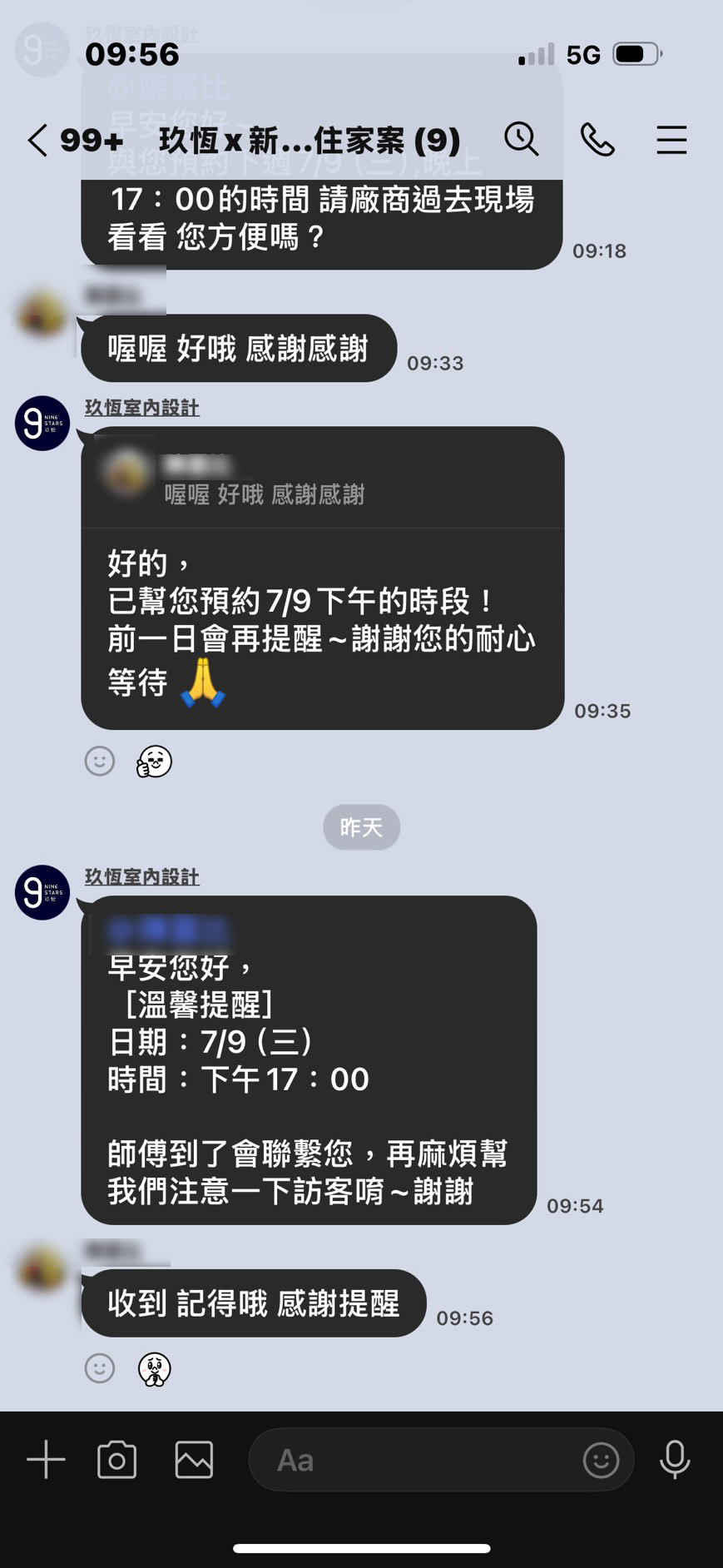Screen dimensions: 723x1568
Task: Open the camera to take a photo
Action: tap(117, 1459)
